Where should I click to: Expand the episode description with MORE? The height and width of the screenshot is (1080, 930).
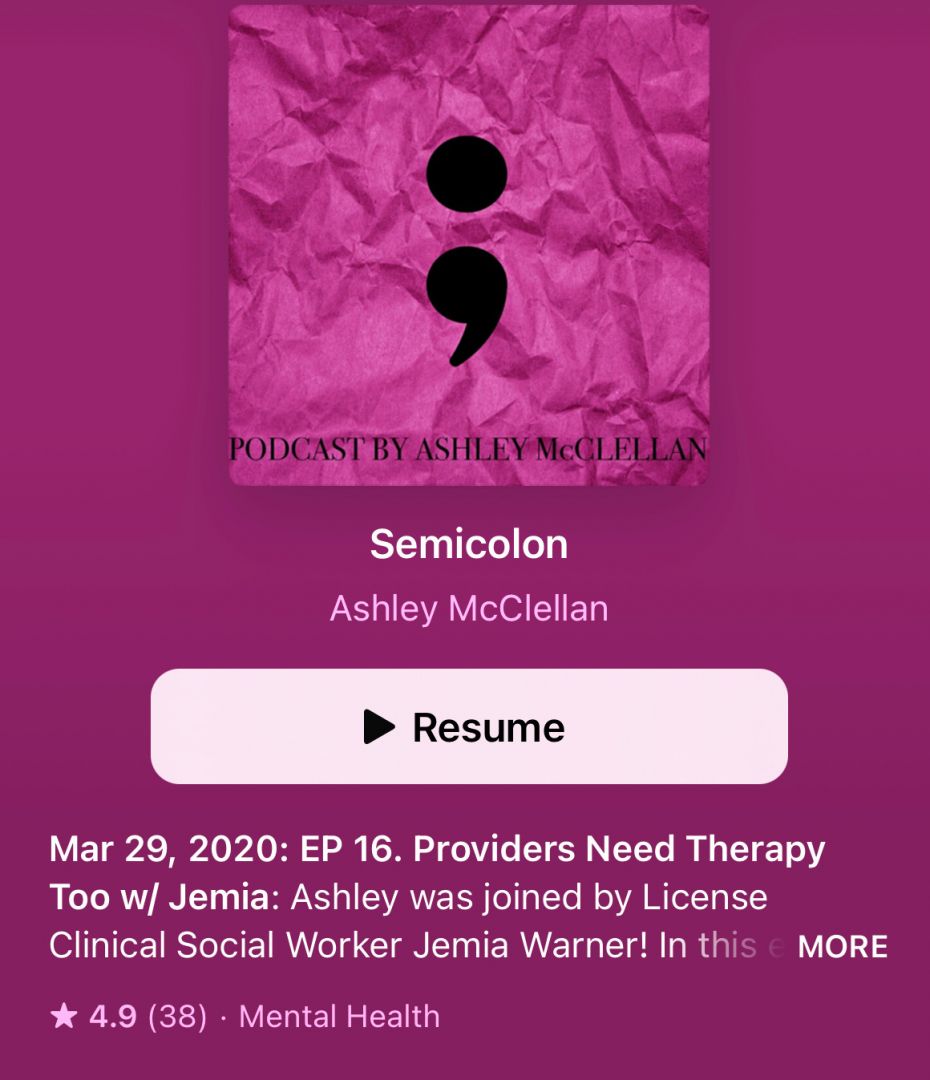click(x=842, y=947)
